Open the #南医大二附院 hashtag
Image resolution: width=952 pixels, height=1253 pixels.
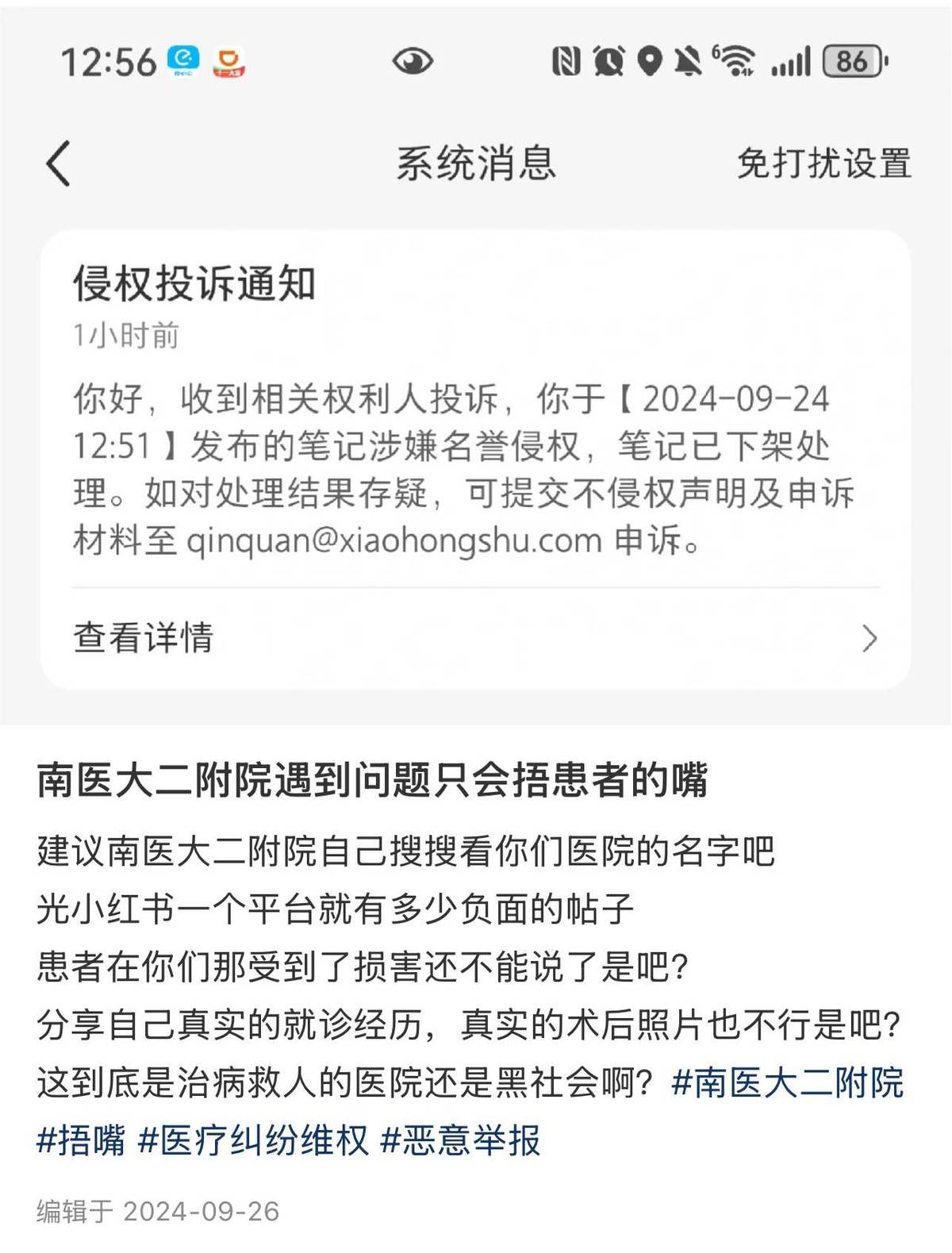click(x=787, y=1083)
